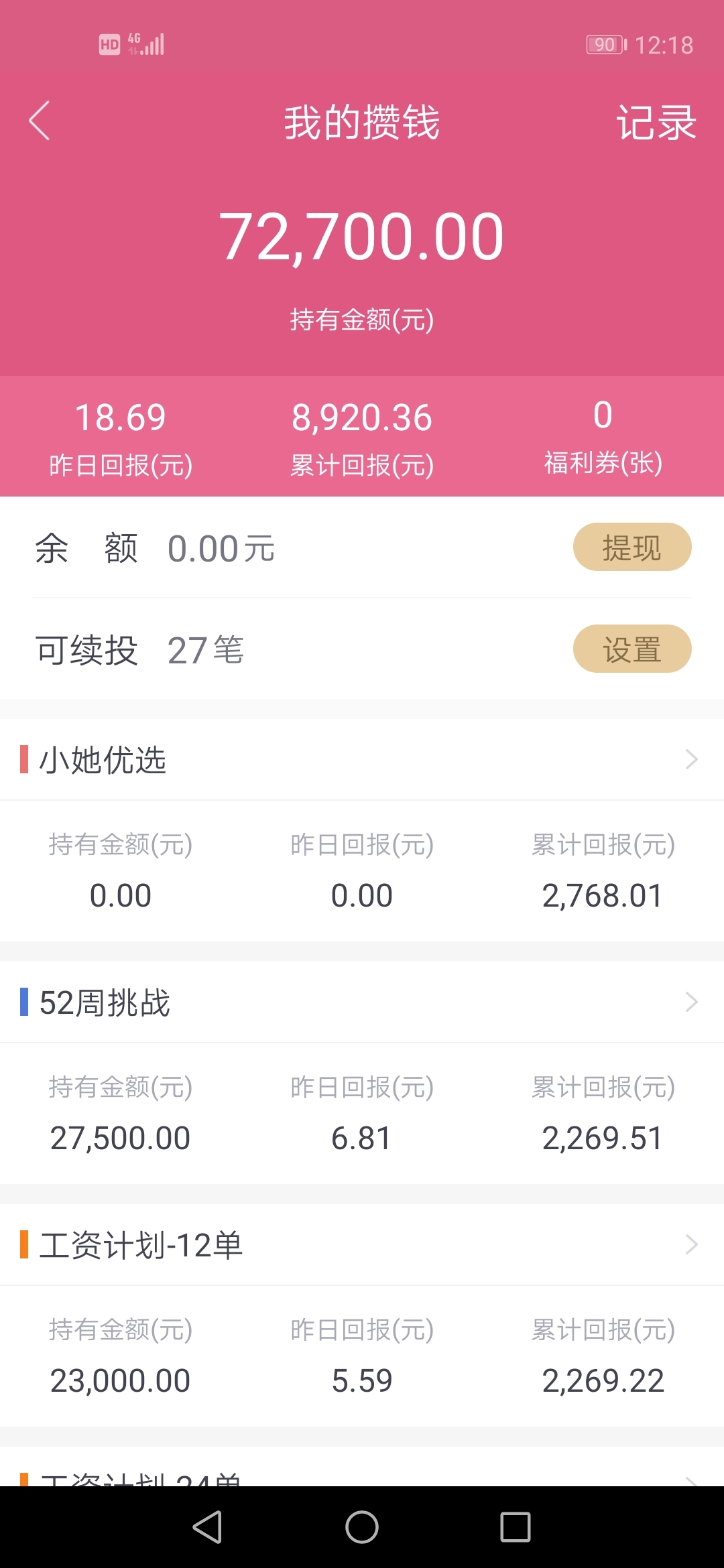The width and height of the screenshot is (724, 1568).
Task: Open the 52周挑战 plan row
Action: 362,1002
